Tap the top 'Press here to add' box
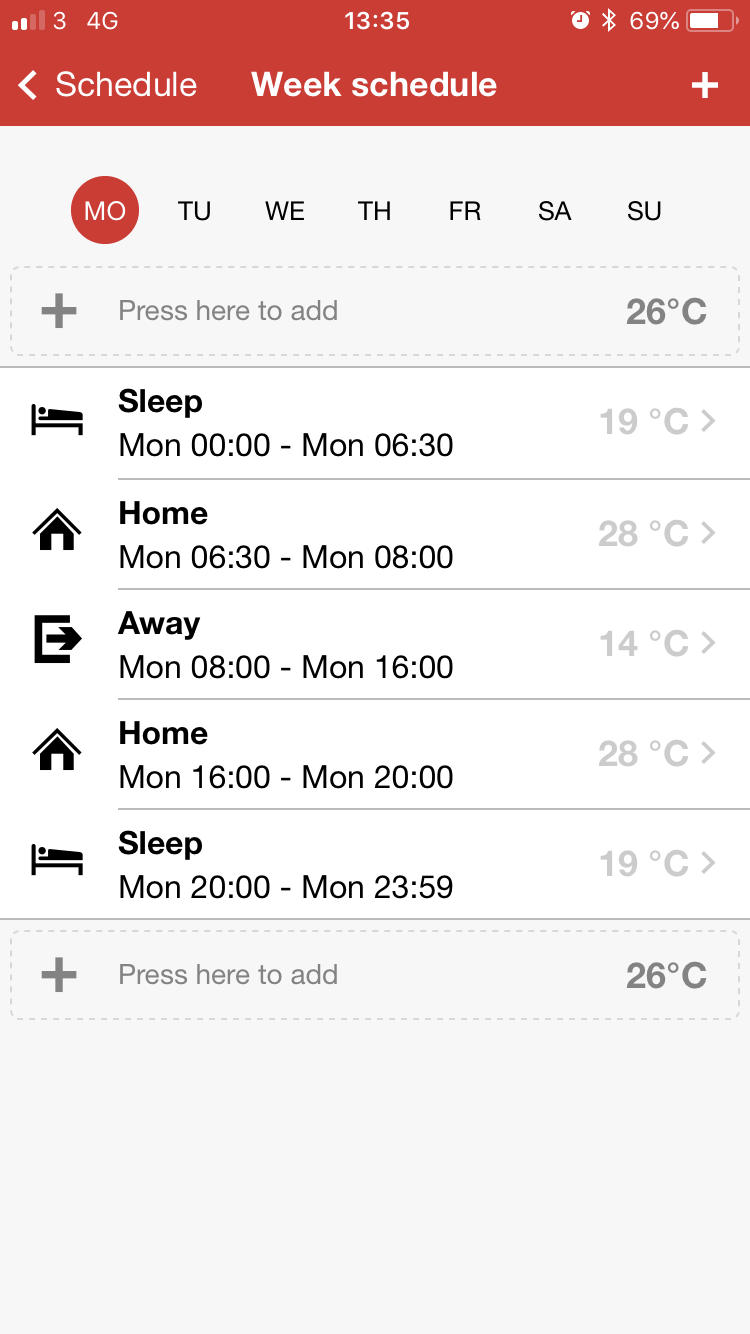750x1334 pixels. 375,311
